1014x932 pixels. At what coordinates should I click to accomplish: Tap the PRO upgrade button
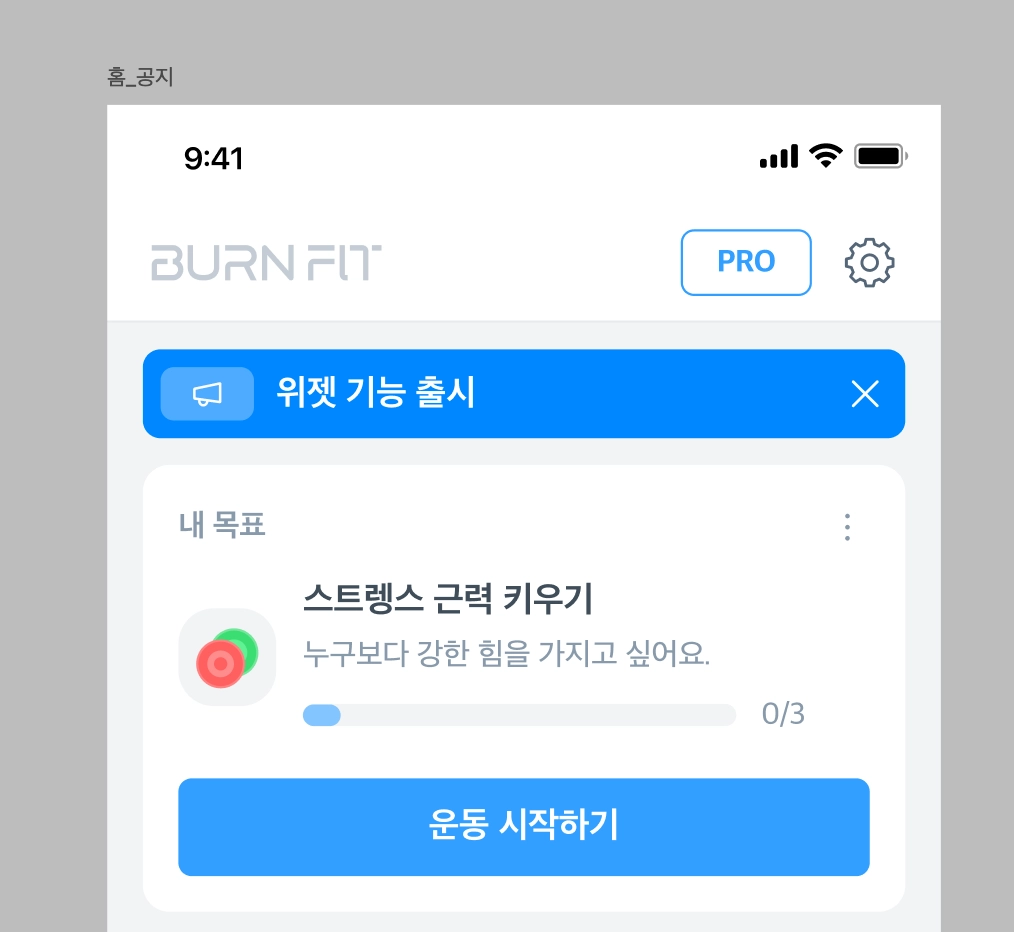pos(746,263)
